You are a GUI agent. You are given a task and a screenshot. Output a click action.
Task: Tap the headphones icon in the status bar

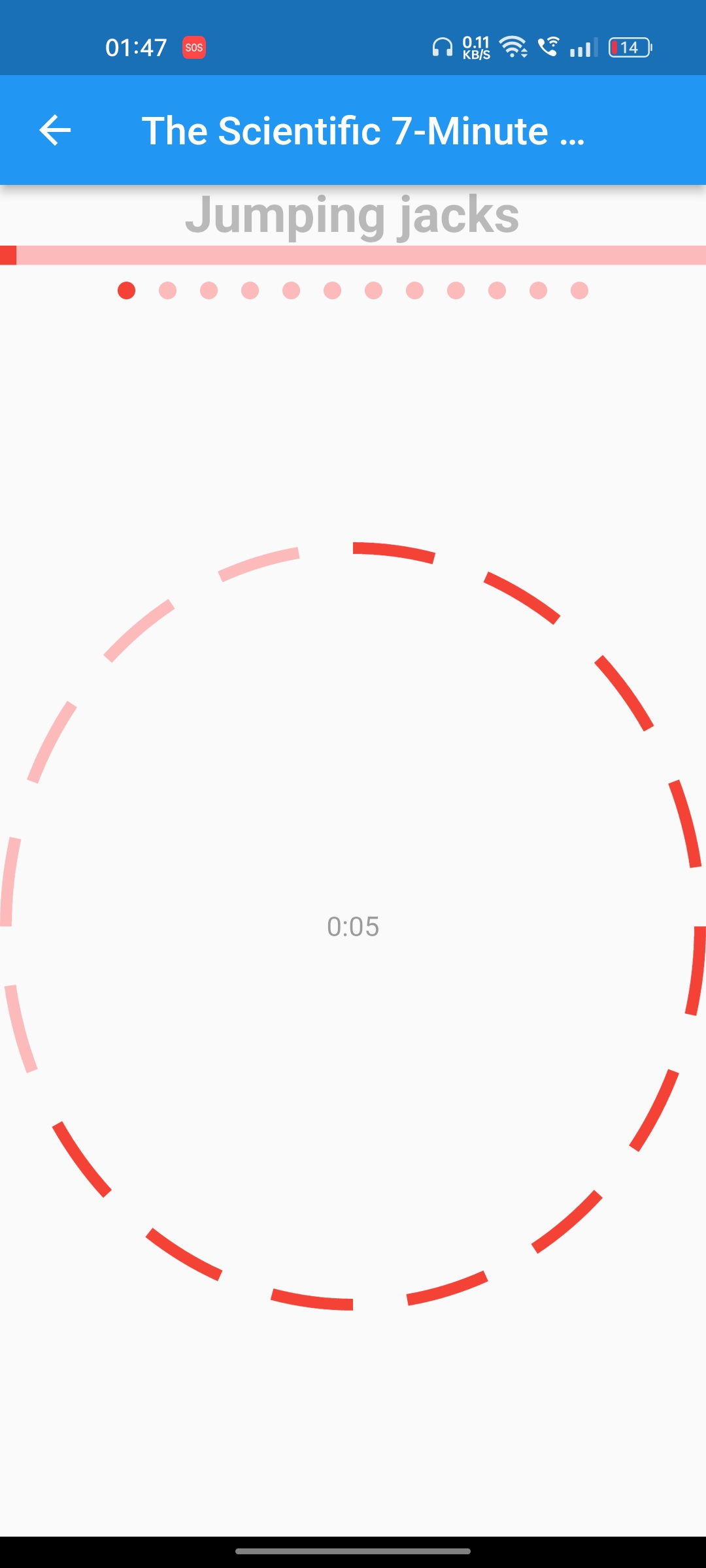(443, 46)
